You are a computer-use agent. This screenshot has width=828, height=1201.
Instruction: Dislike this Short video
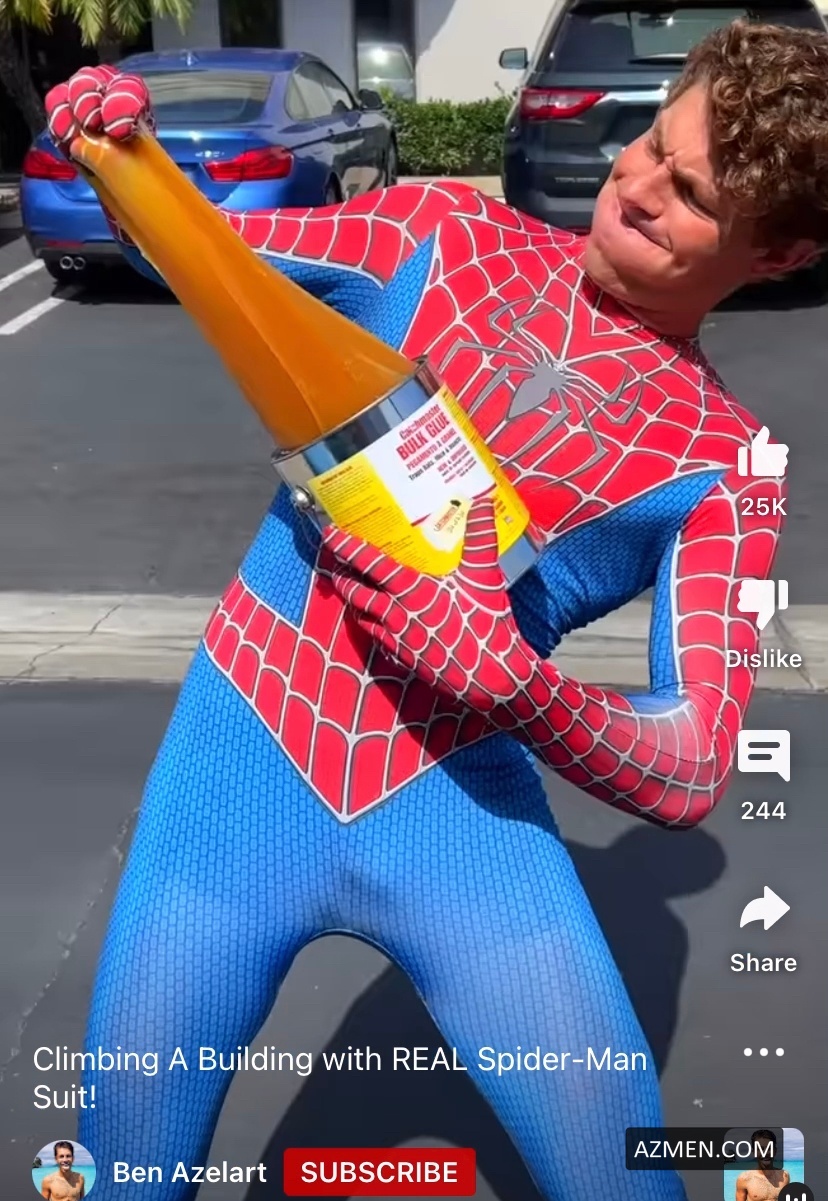tap(763, 605)
